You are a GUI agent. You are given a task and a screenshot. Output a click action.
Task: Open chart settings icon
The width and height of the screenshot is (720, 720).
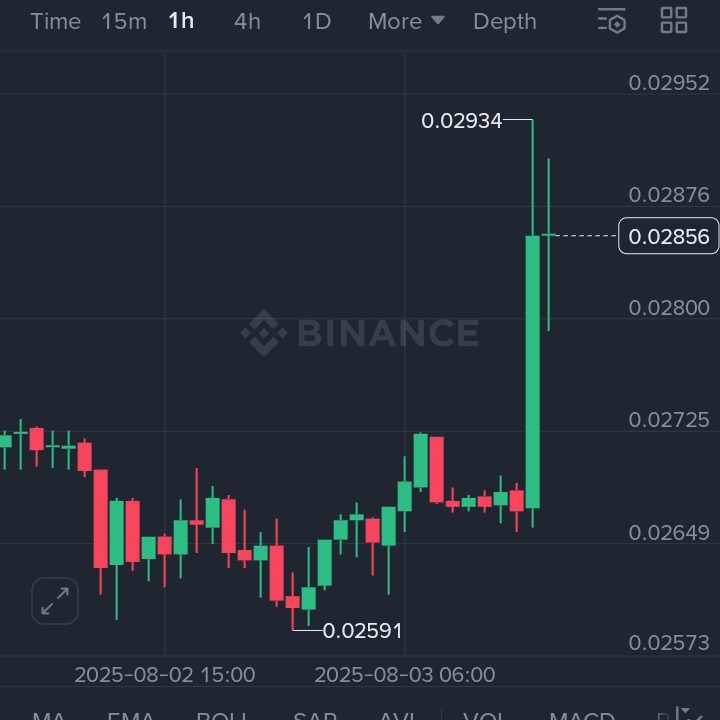pos(611,21)
